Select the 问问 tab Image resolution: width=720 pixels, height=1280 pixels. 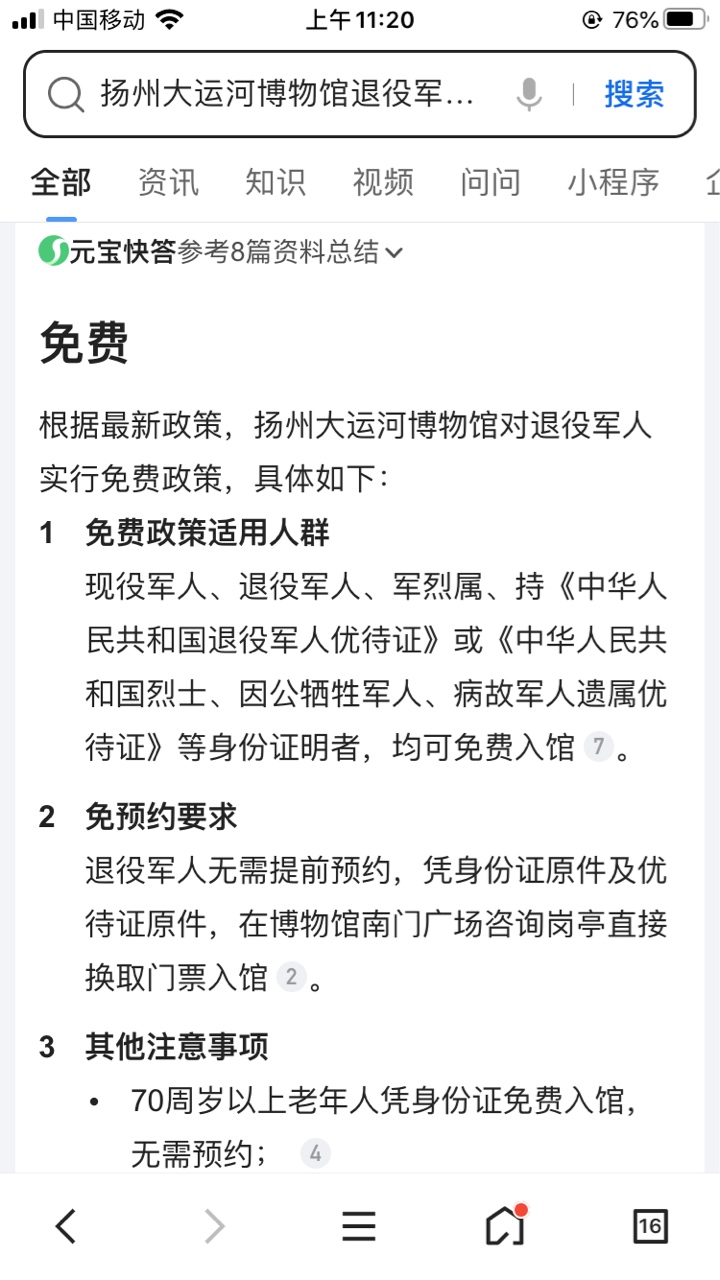490,182
